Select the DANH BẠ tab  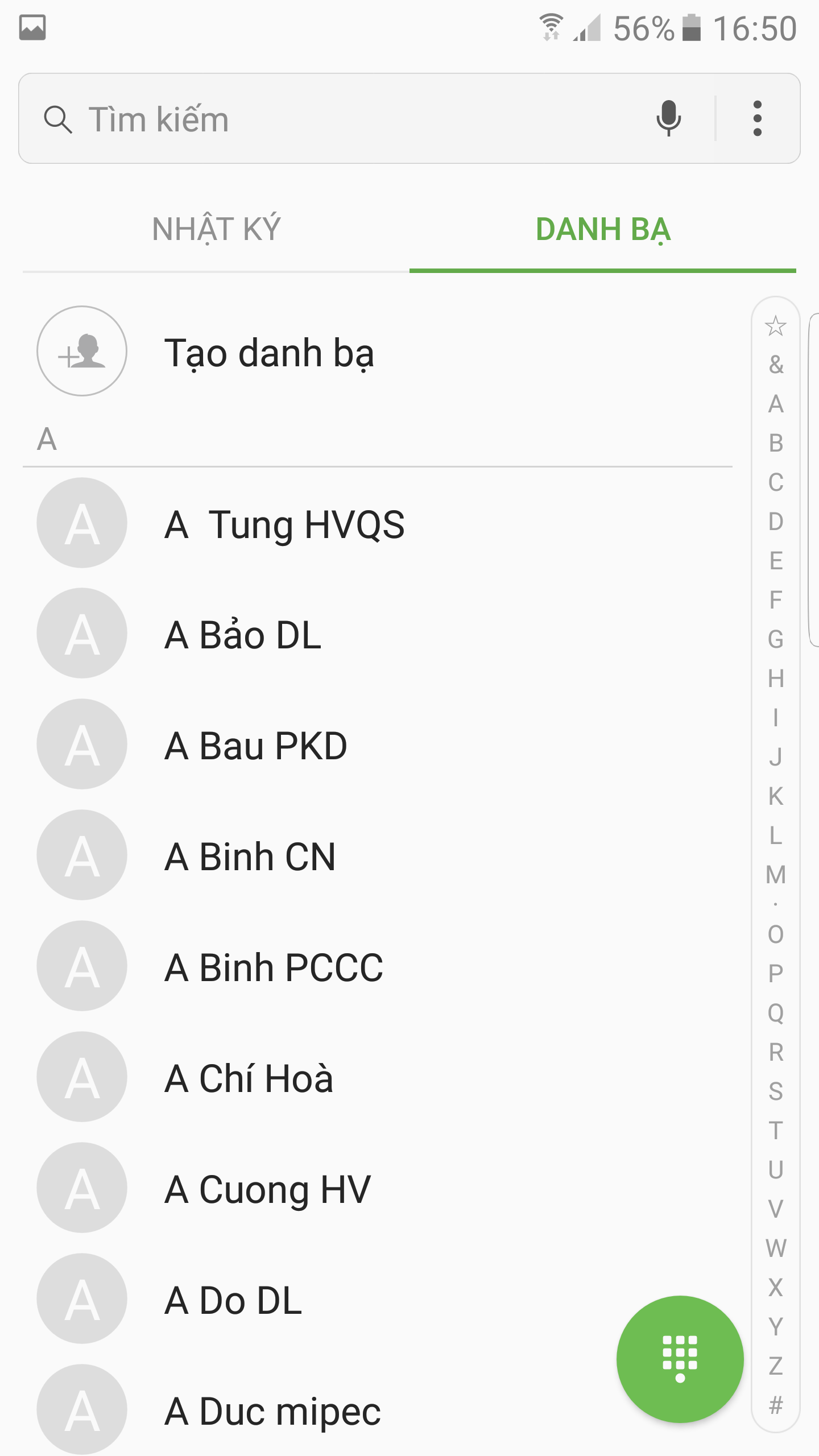[603, 229]
